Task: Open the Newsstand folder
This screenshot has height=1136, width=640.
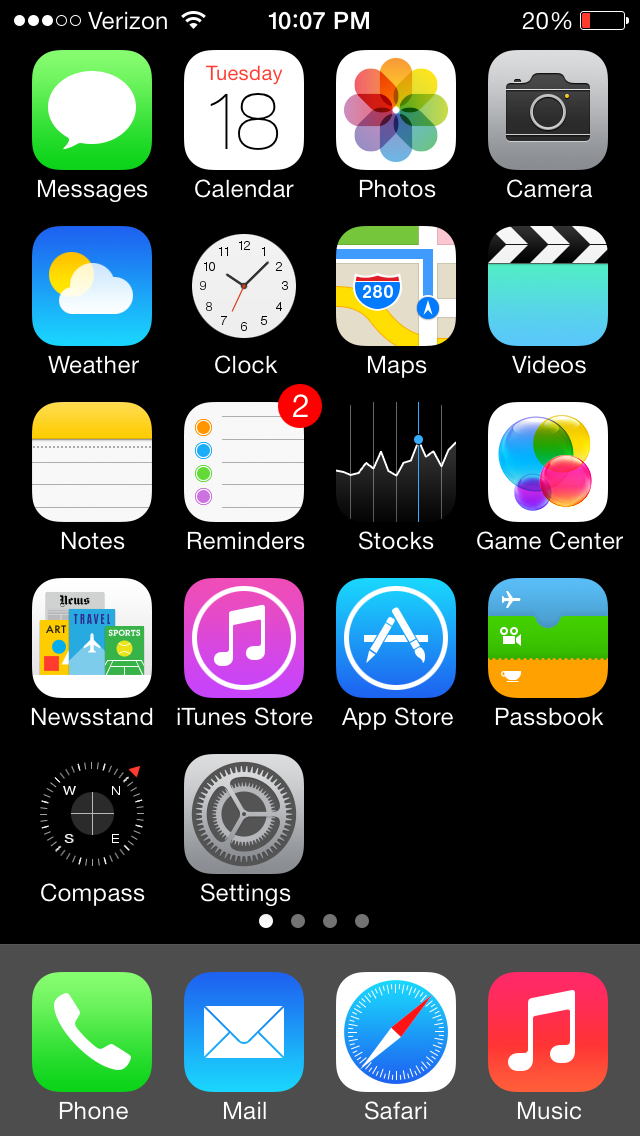Action: [x=92, y=638]
